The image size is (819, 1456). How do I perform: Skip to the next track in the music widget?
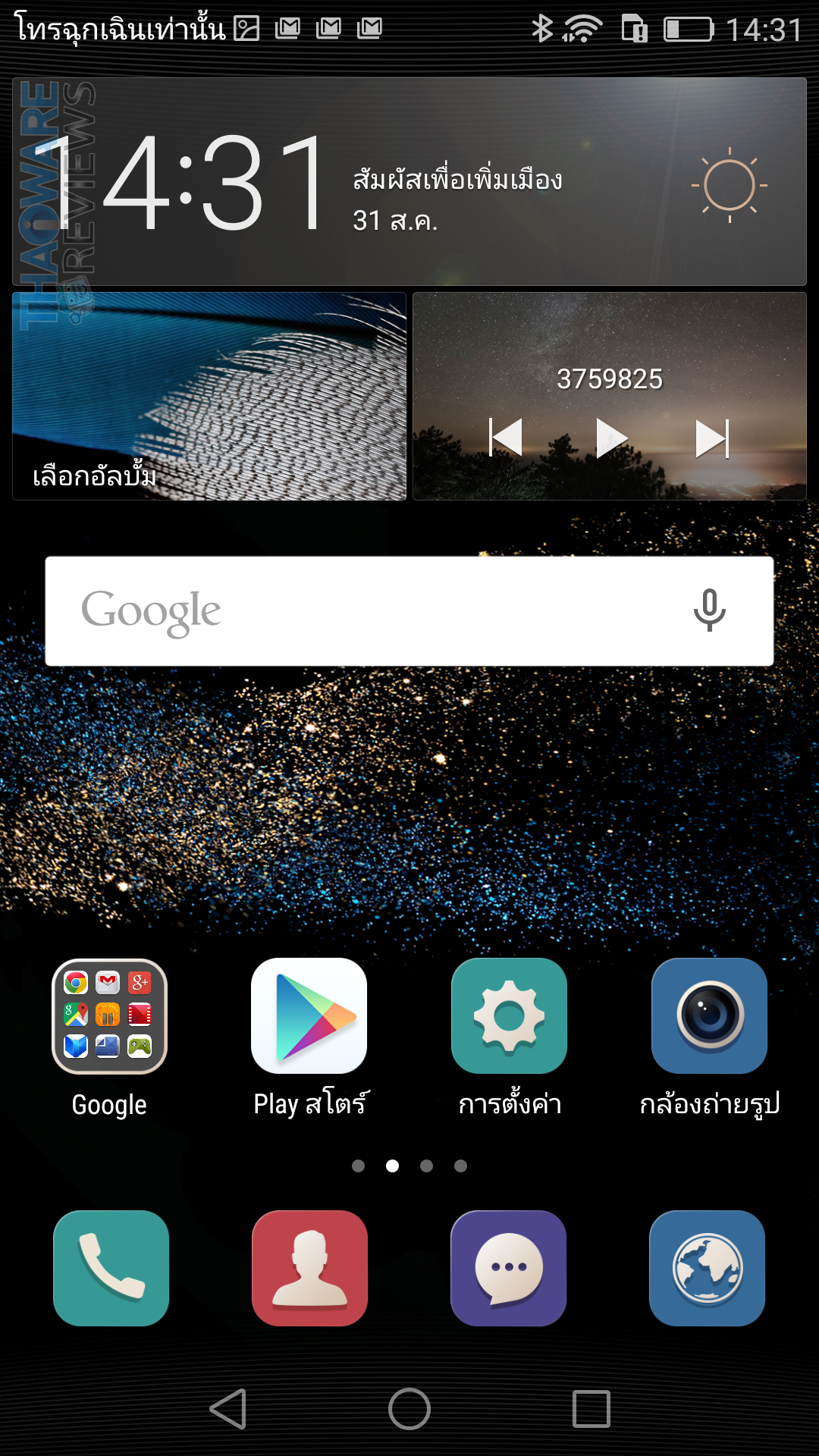[x=712, y=438]
